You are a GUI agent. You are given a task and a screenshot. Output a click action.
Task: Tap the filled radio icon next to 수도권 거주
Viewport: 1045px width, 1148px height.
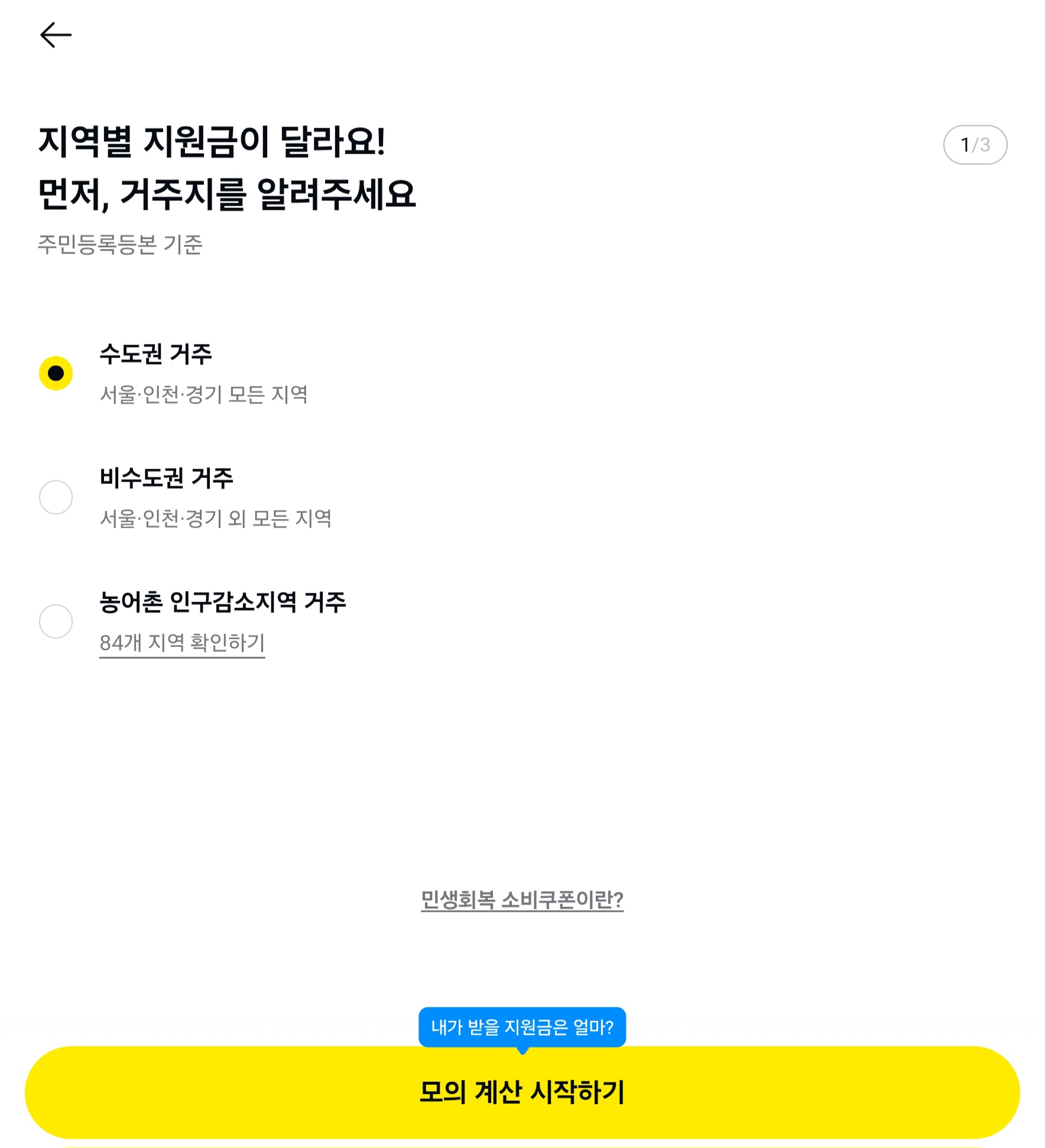tap(56, 373)
